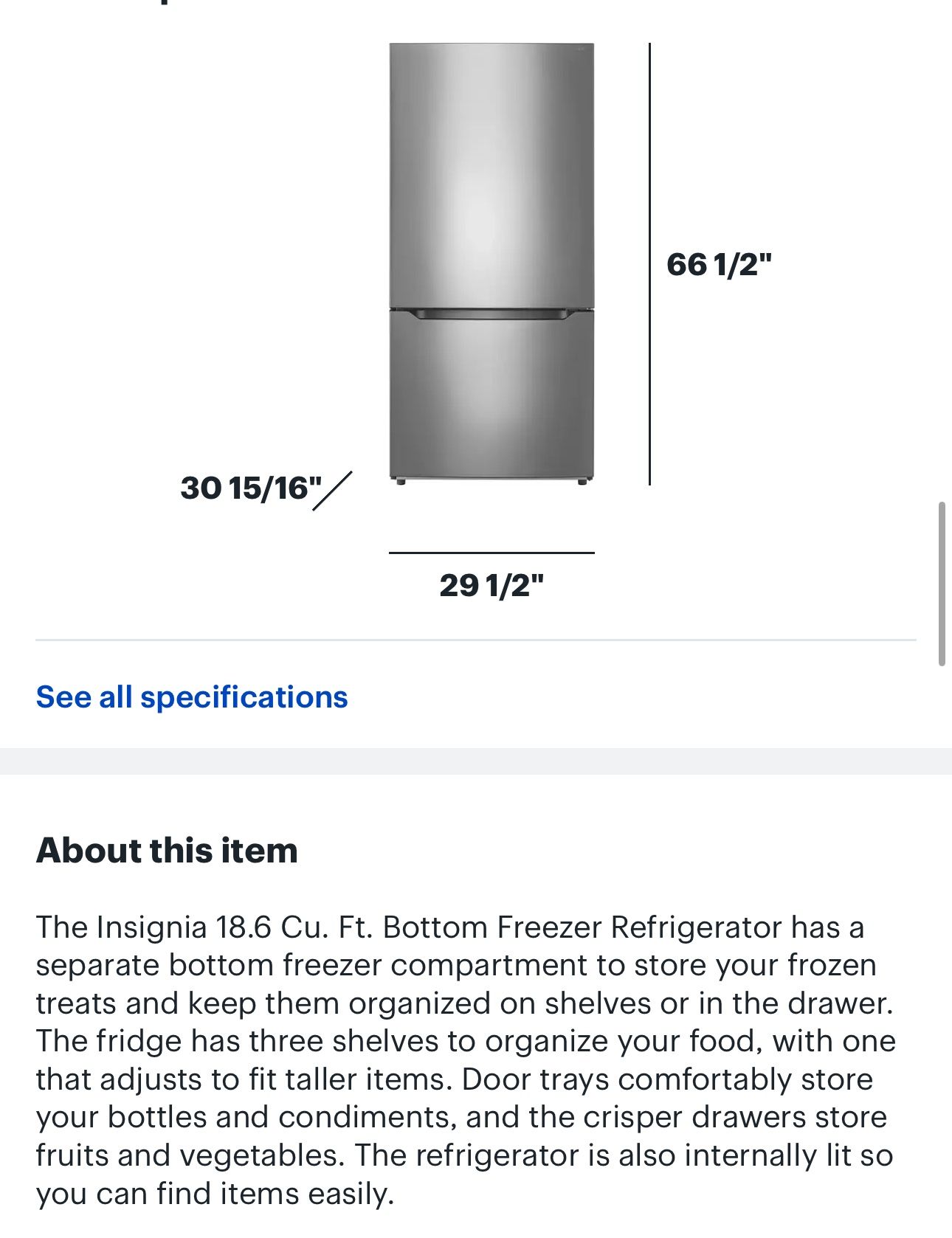Open the See all specifications link
Image resolution: width=952 pixels, height=1238 pixels.
[x=193, y=696]
